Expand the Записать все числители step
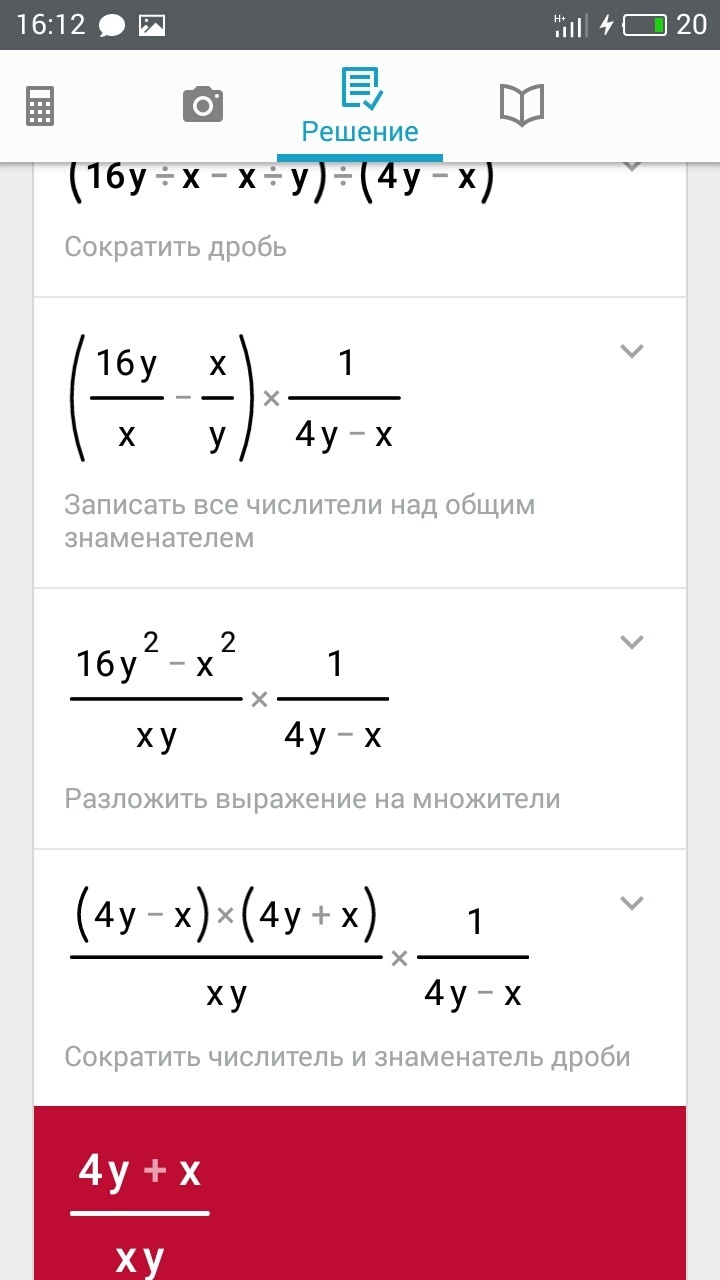This screenshot has width=720, height=1280. 631,351
